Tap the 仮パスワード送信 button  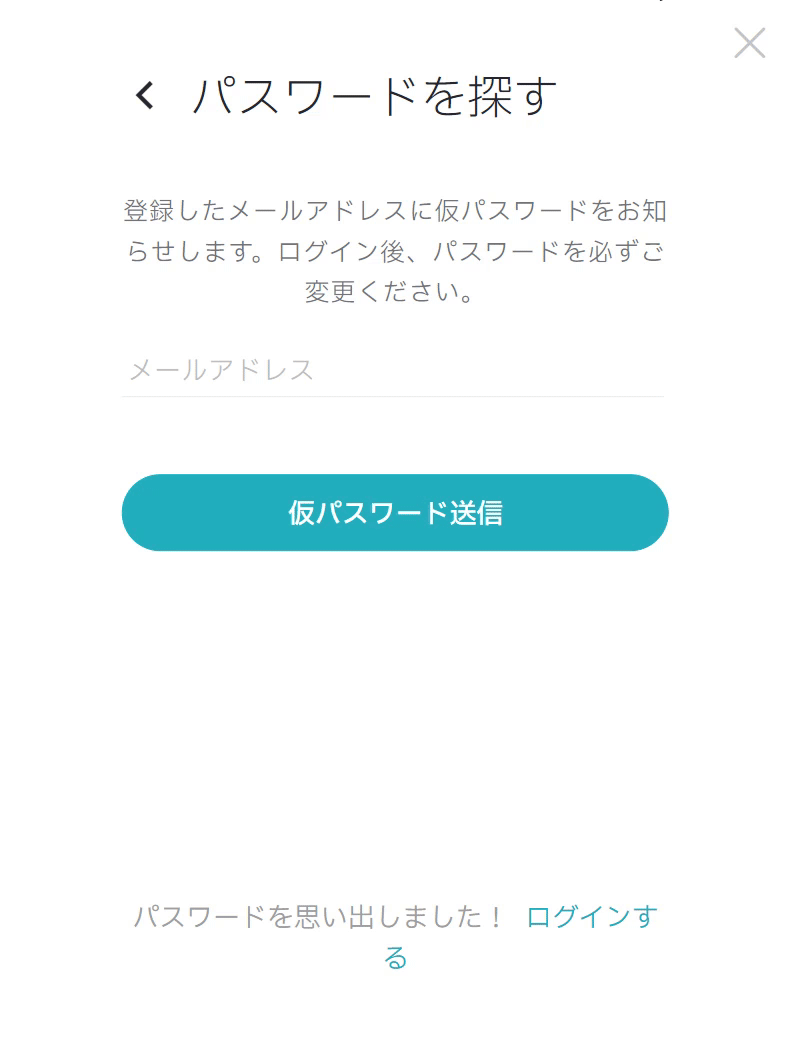click(x=395, y=513)
